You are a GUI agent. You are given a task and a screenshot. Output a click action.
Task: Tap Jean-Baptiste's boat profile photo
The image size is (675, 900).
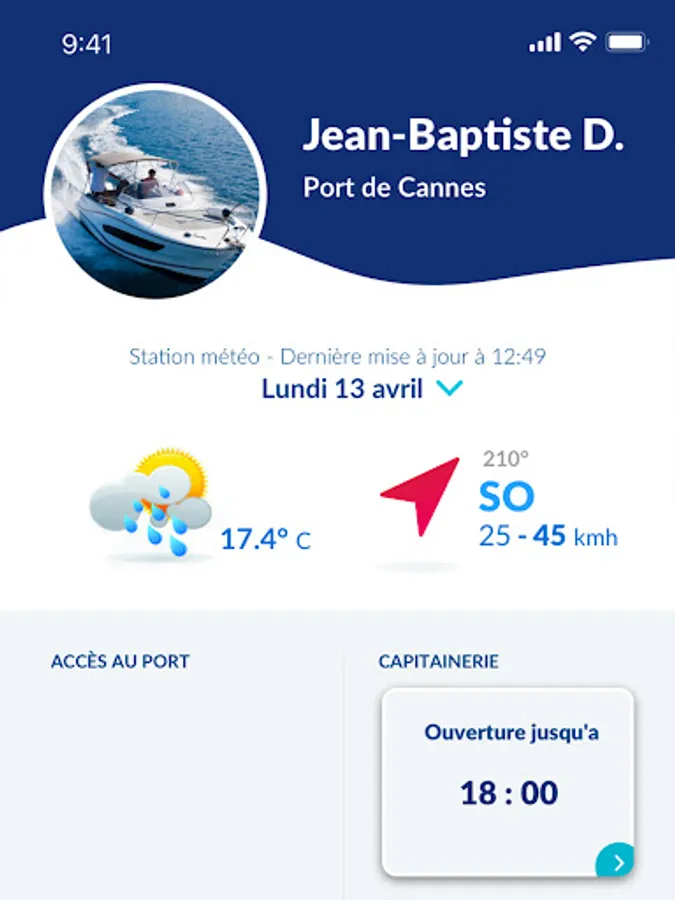pyautogui.click(x=156, y=192)
